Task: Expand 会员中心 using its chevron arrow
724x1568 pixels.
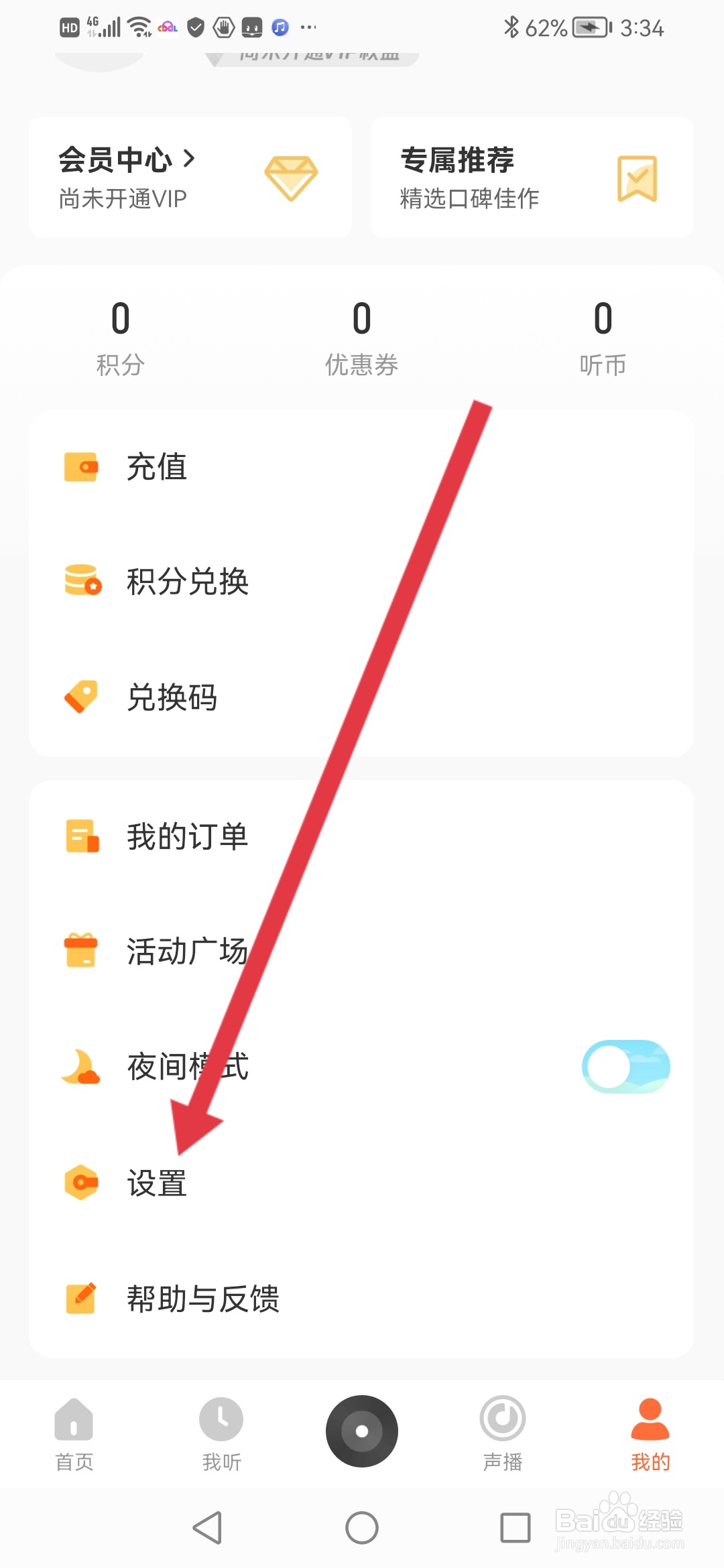Action: (191, 159)
